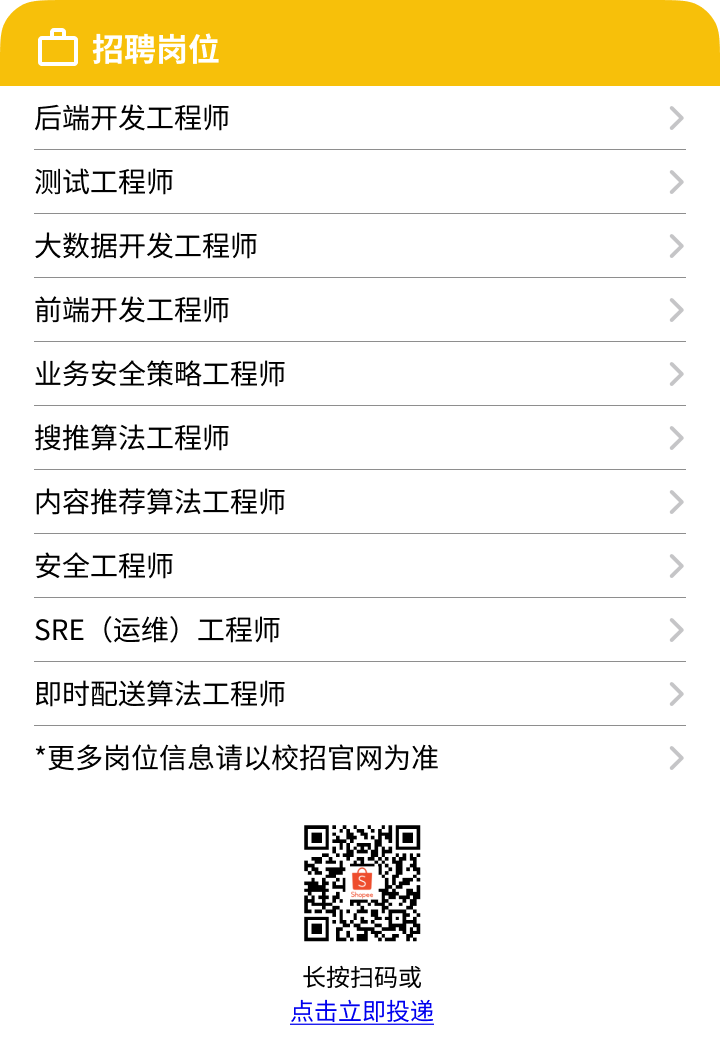Open SRE（运维）工程师 position
720x1055 pixels.
(x=359, y=630)
